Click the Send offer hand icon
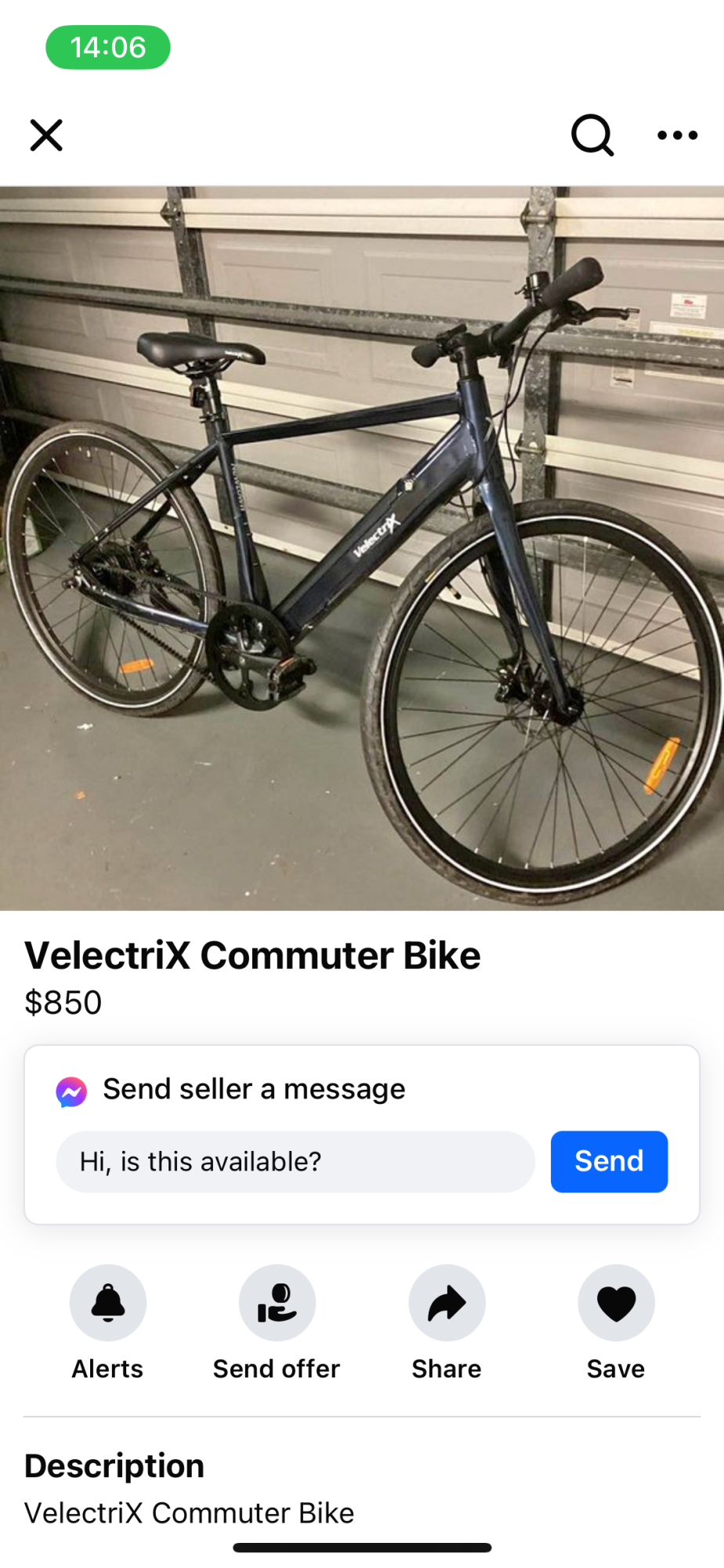 (276, 1302)
